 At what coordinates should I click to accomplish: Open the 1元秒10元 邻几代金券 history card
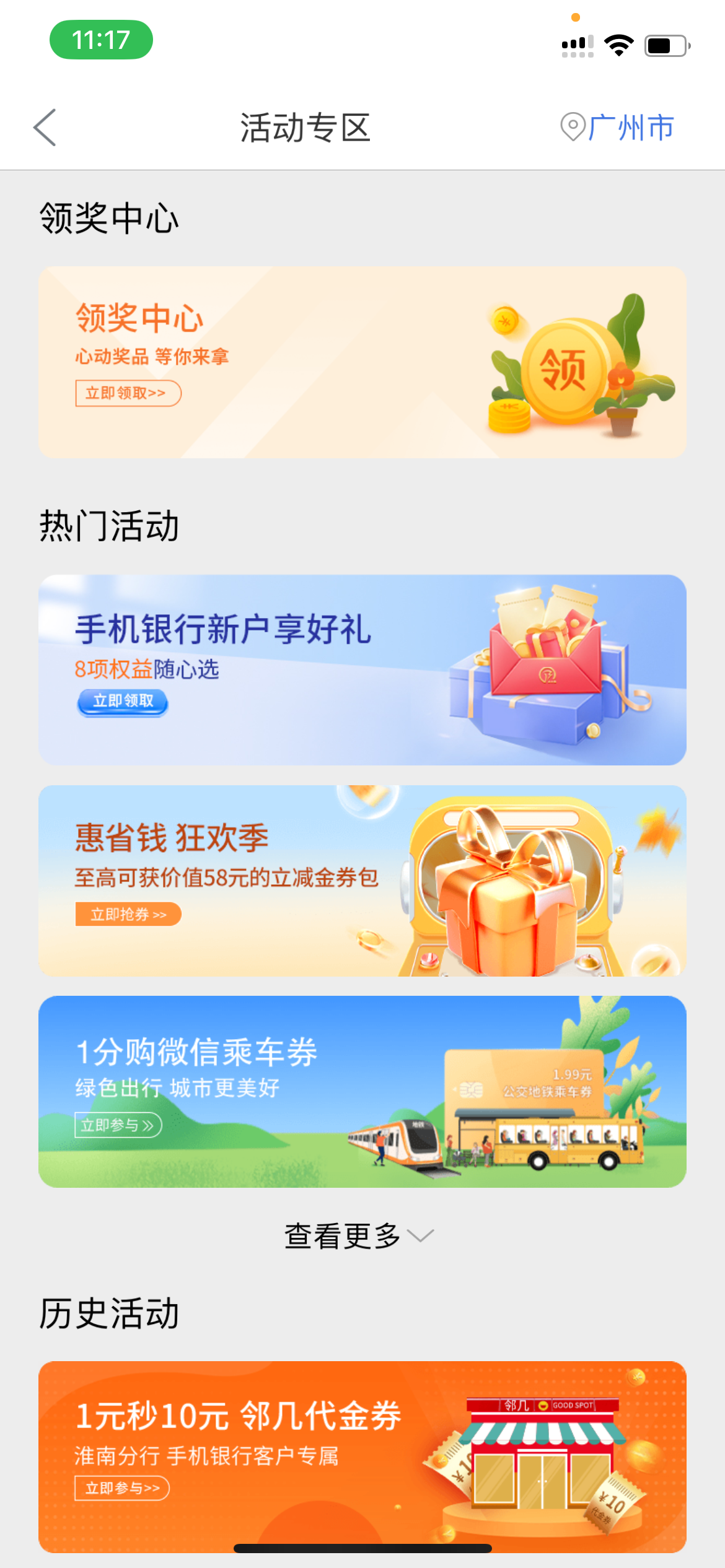coord(362,1455)
